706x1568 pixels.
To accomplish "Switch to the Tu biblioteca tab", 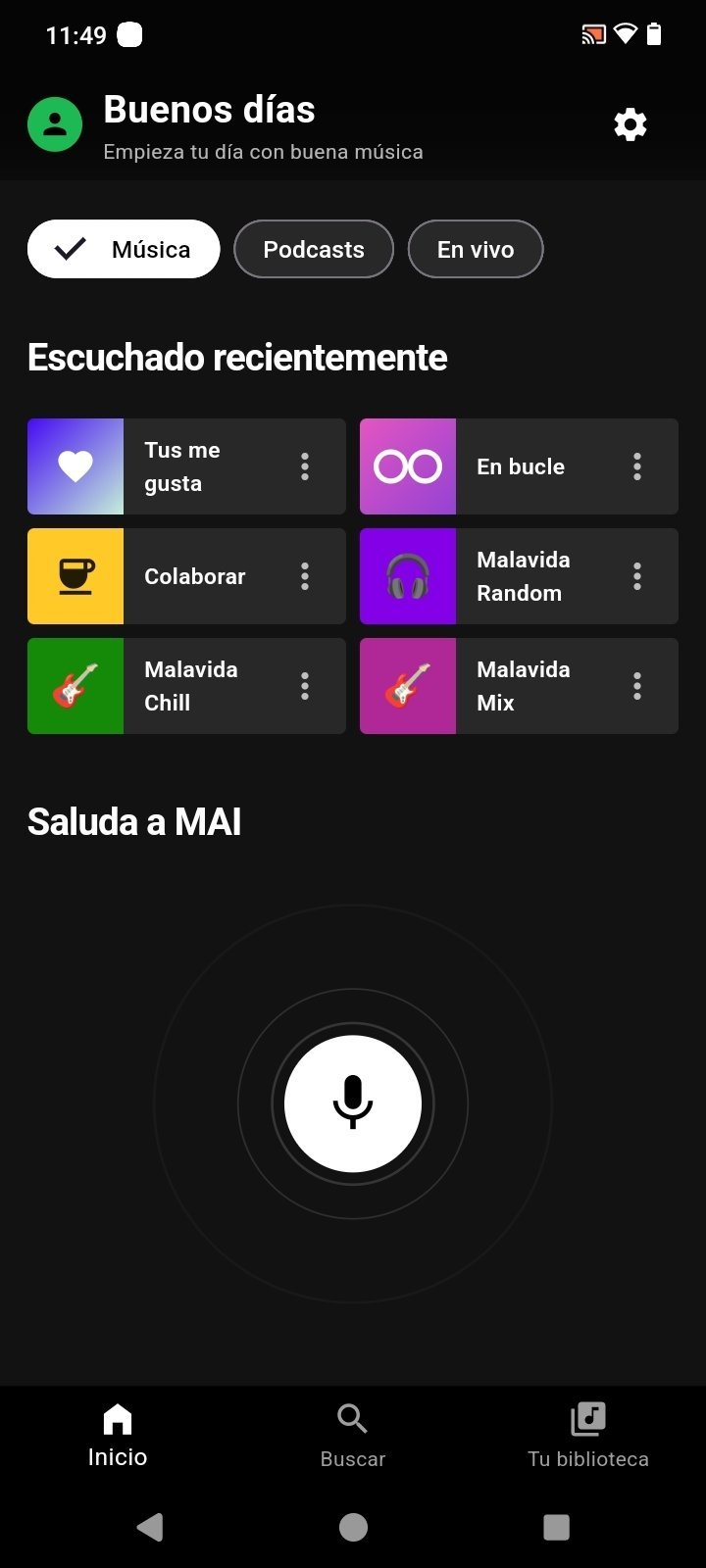I will point(588,1435).
